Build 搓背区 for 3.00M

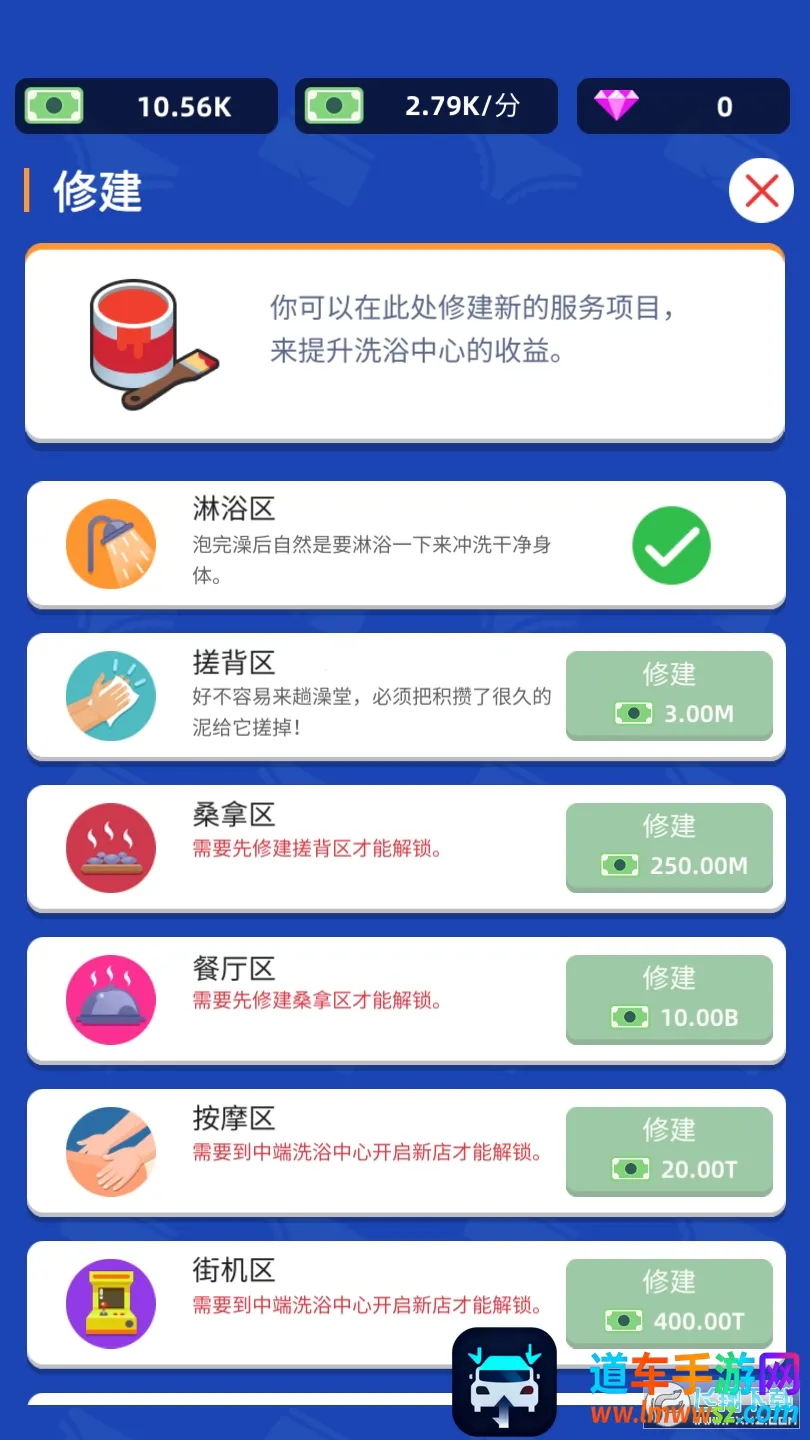pos(669,695)
